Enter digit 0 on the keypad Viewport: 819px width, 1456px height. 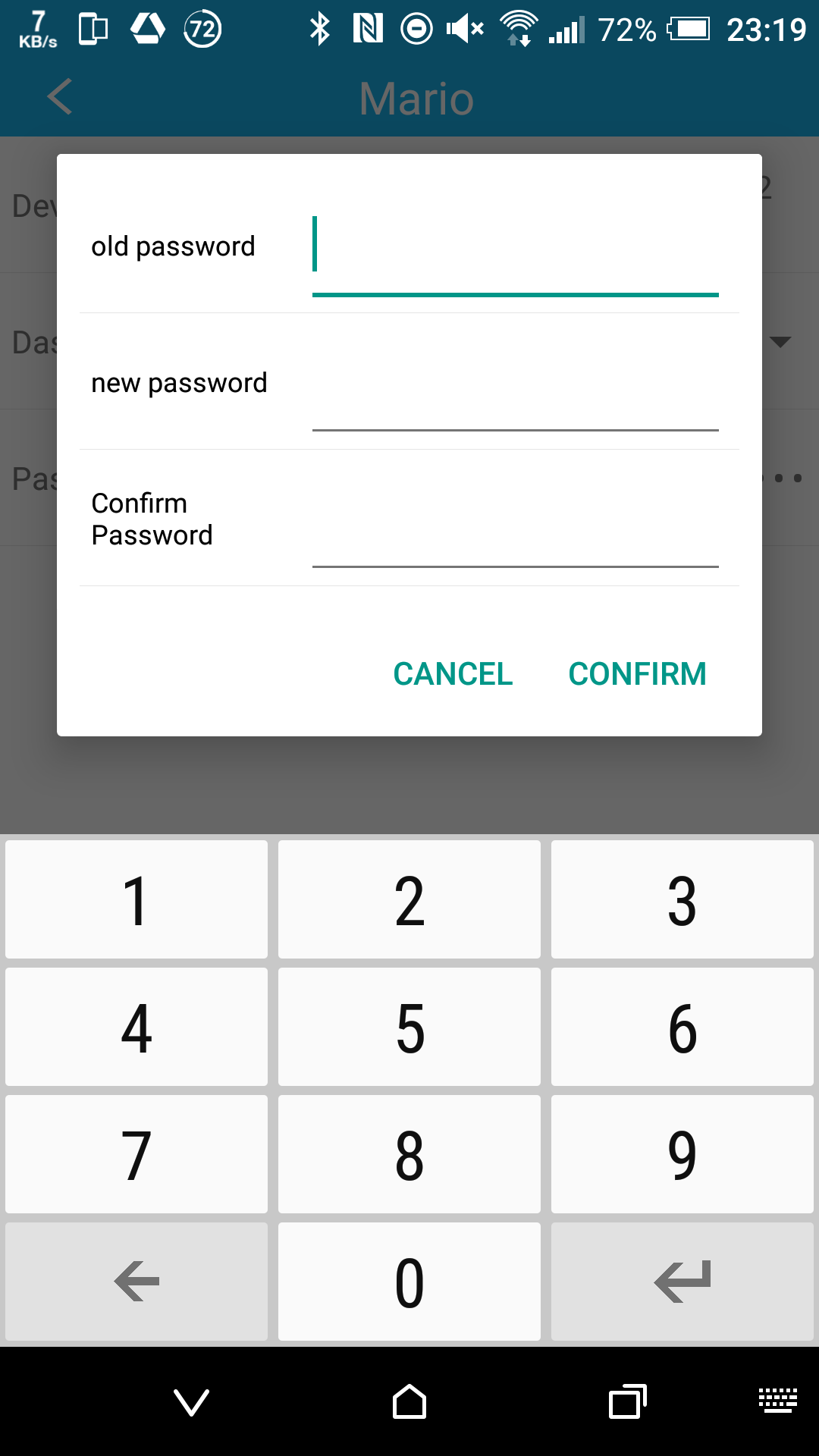(x=409, y=1282)
